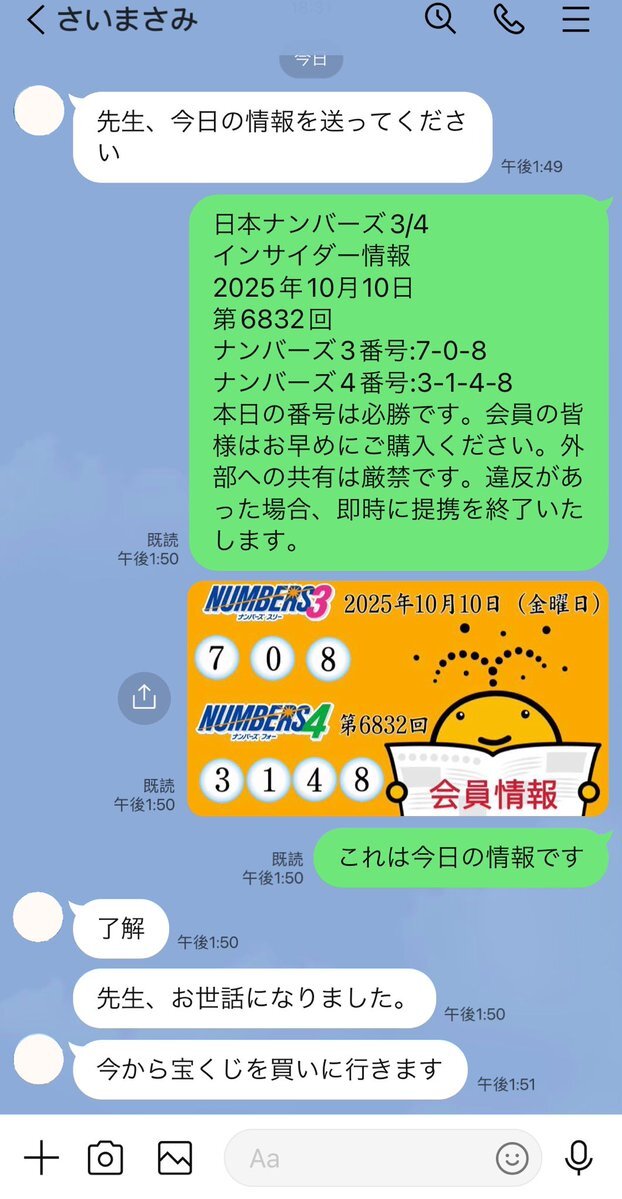Image resolution: width=622 pixels, height=1199 pixels.
Task: Share the Numbers lottery image
Action: [144, 697]
